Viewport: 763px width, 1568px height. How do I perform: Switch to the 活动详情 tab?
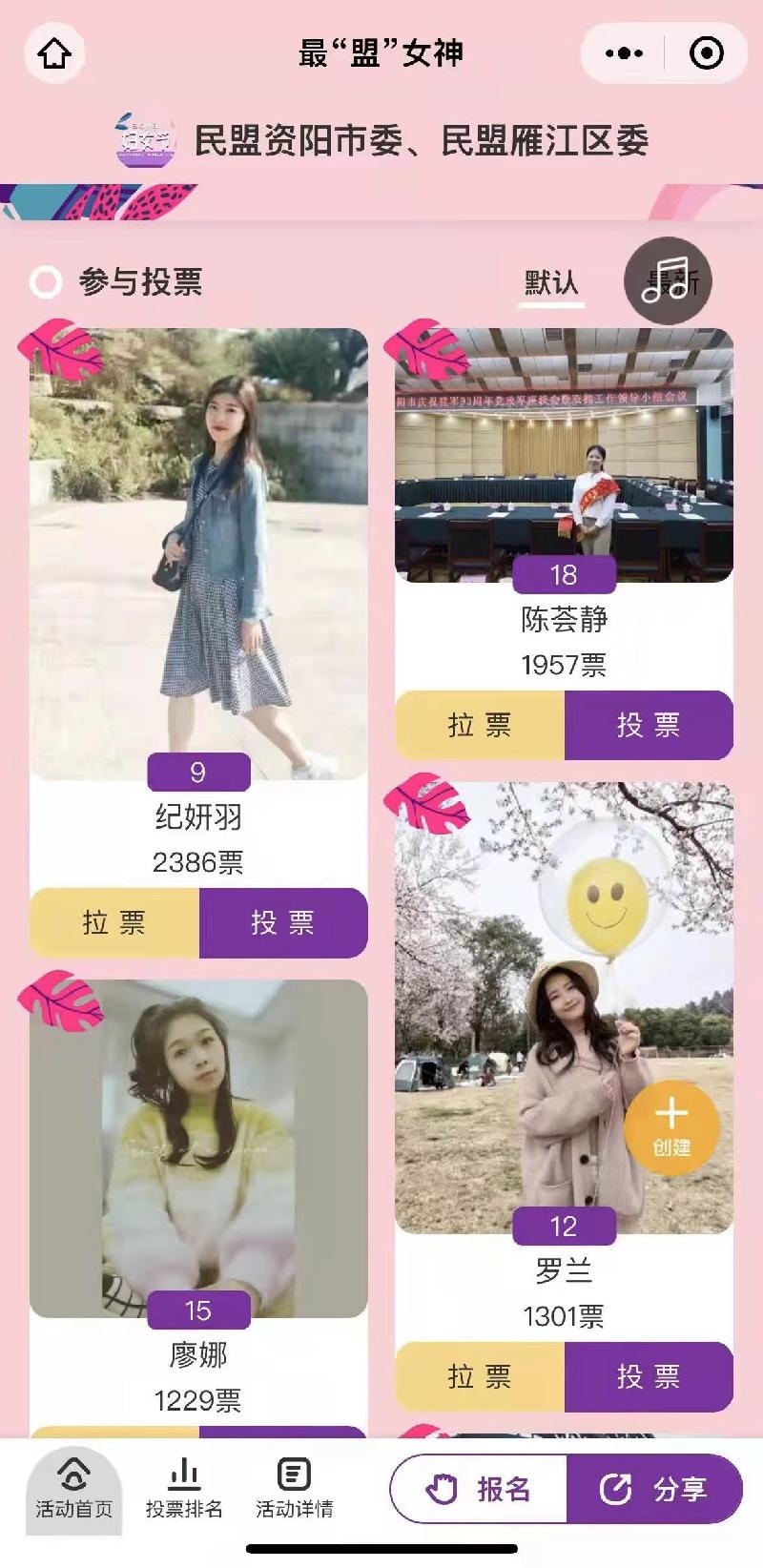coord(294,1489)
